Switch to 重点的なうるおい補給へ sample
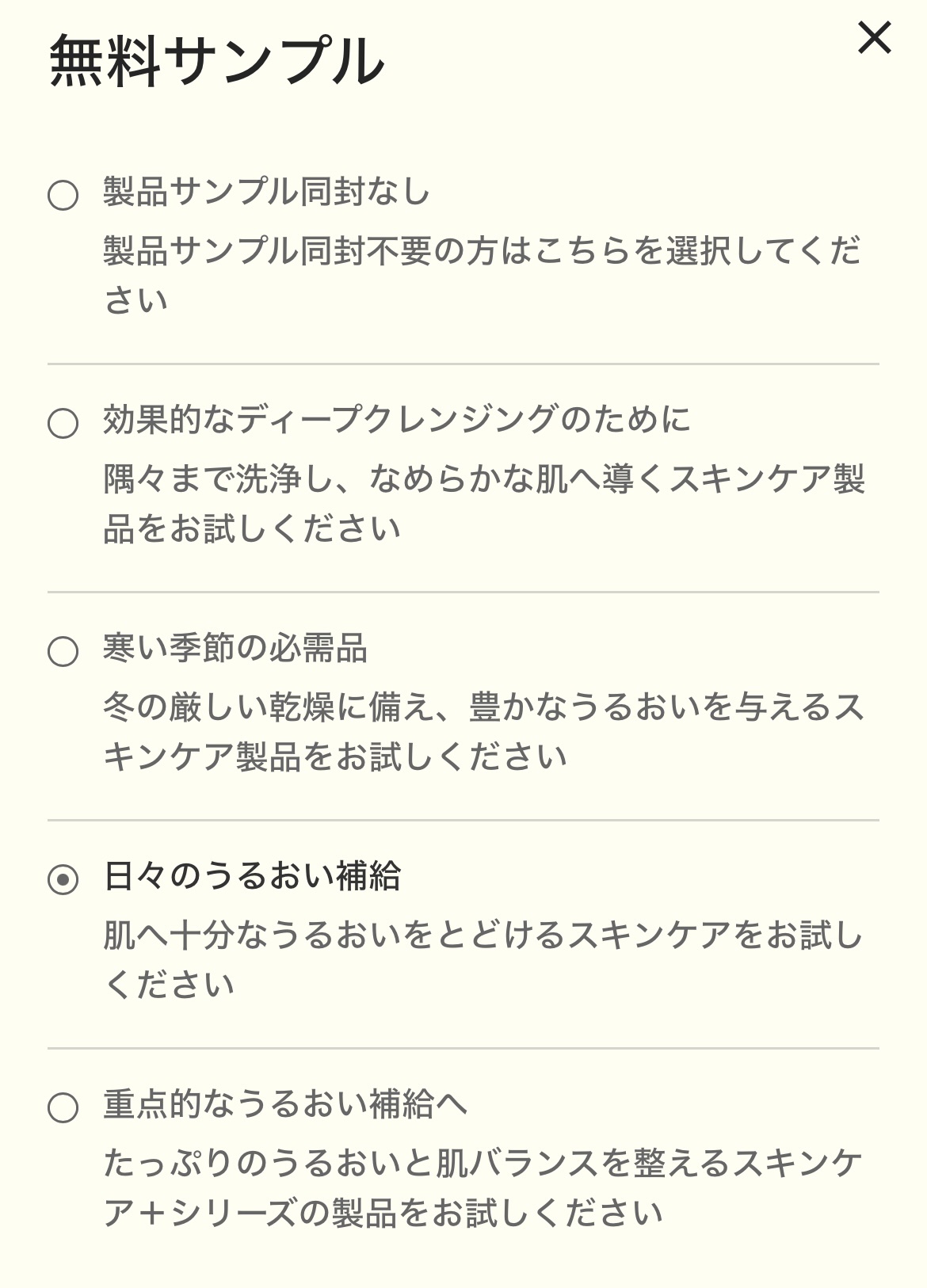This screenshot has width=927, height=1288. [x=63, y=1107]
